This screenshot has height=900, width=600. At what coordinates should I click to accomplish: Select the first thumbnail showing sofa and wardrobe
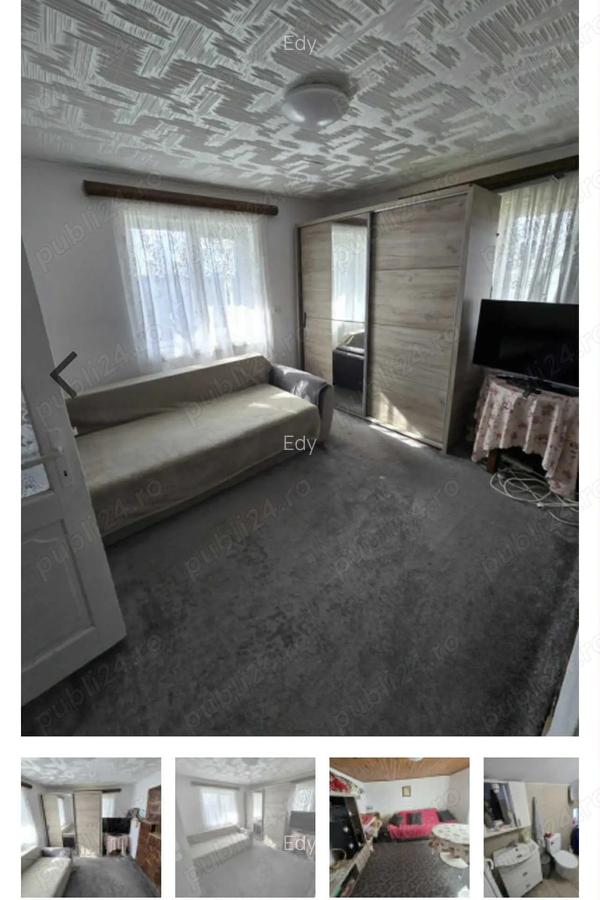click(91, 827)
